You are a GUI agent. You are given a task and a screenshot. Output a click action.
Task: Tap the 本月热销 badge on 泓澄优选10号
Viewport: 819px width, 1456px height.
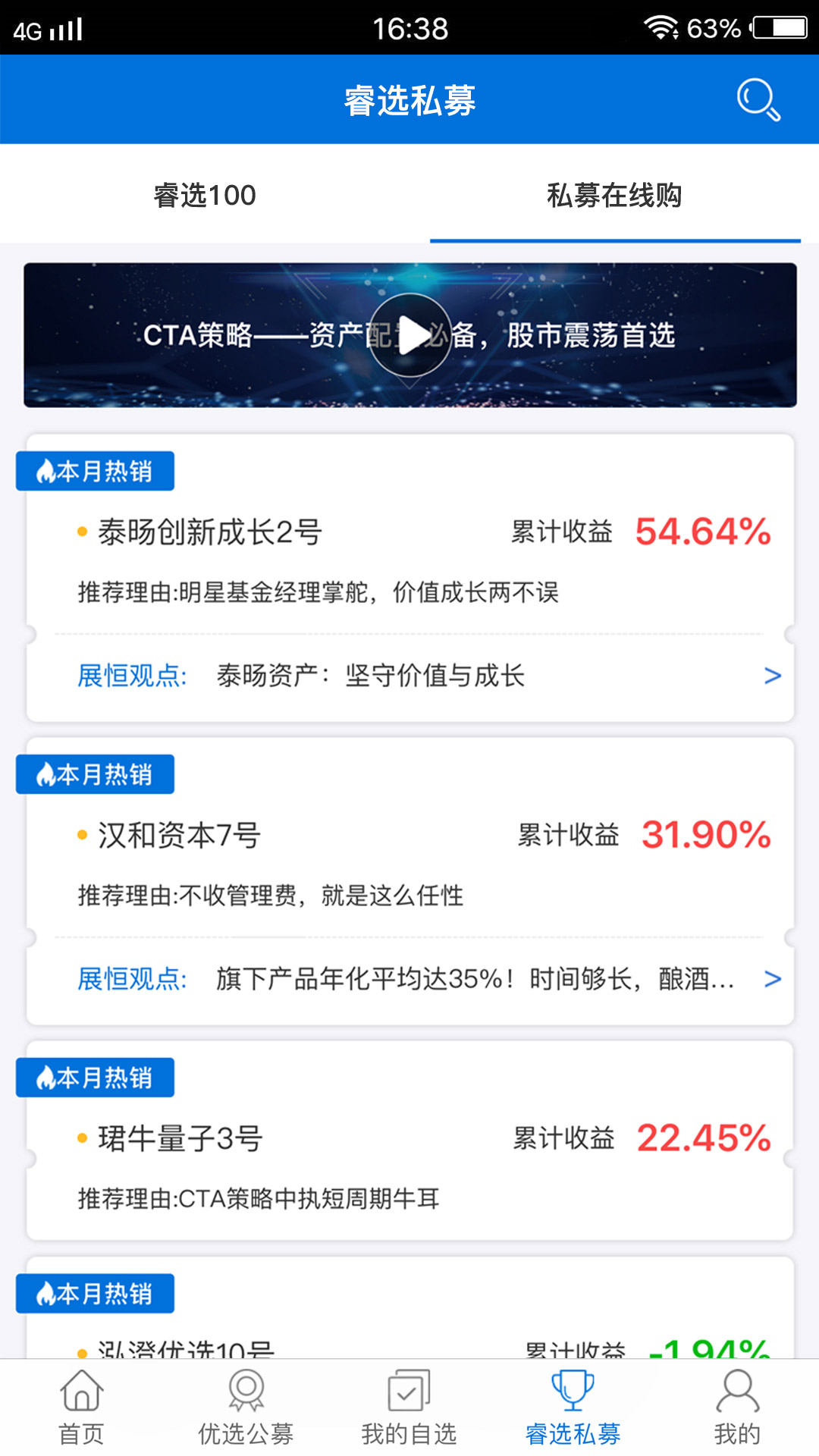(x=96, y=1294)
